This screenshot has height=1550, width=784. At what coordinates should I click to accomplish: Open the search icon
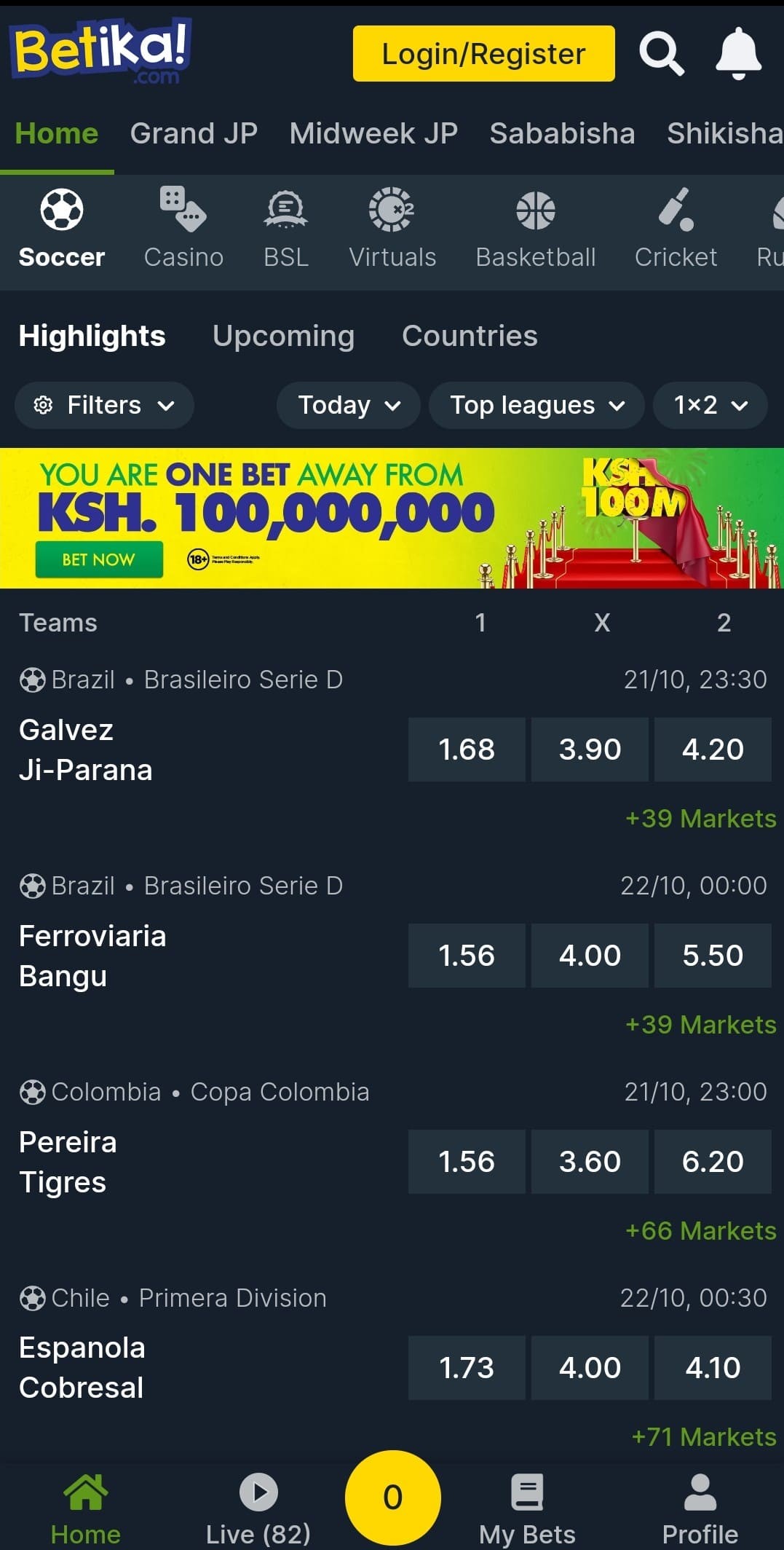(x=661, y=53)
